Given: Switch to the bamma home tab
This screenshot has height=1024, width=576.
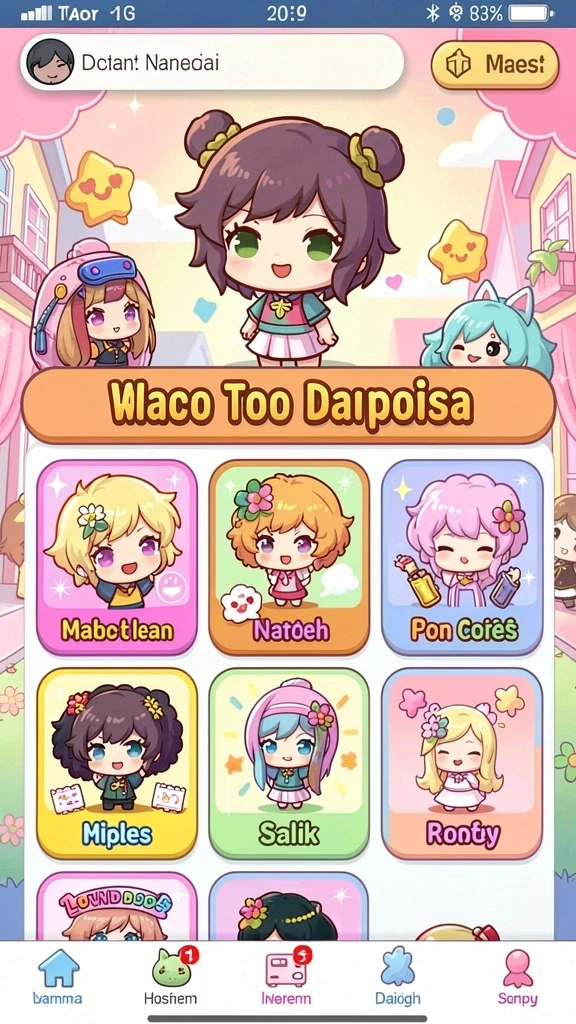Looking at the screenshot, I should pyautogui.click(x=57, y=977).
